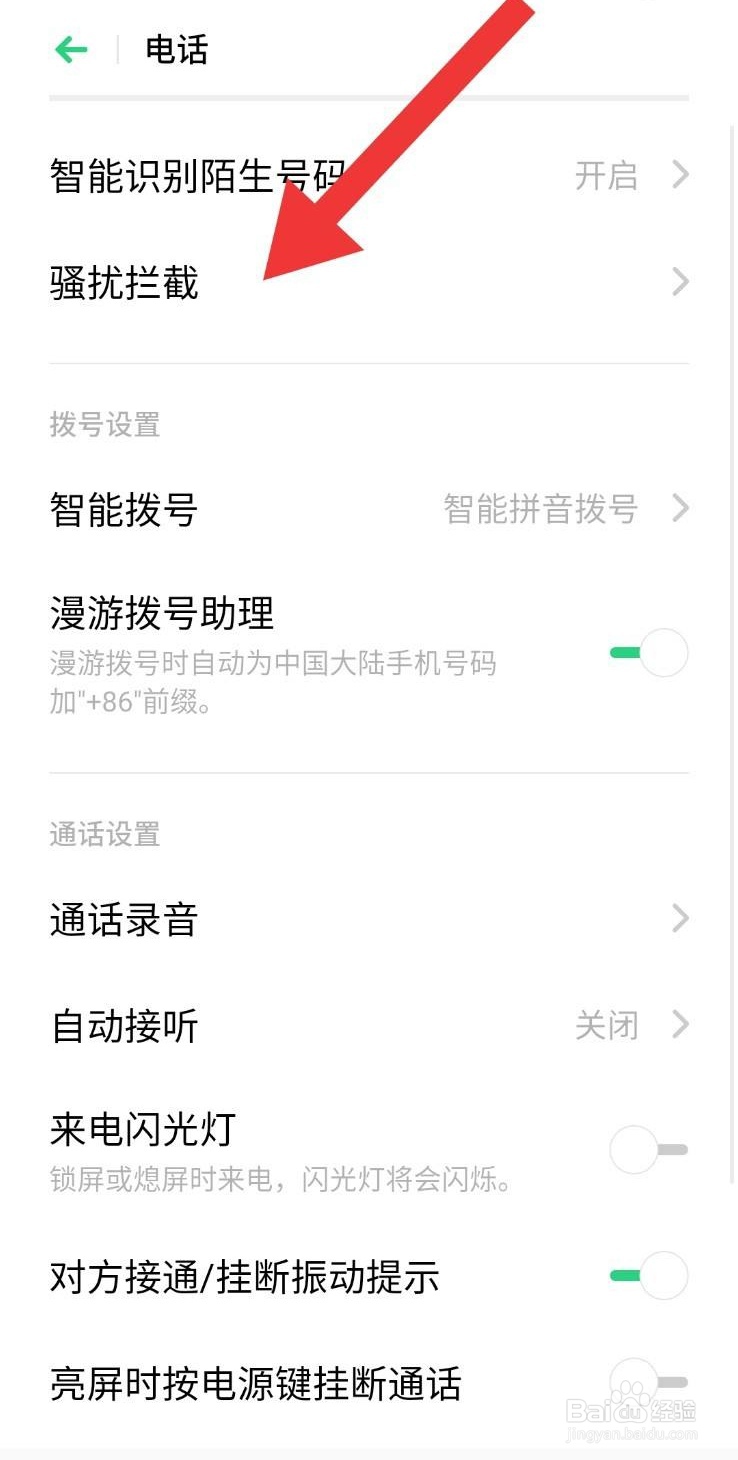This screenshot has height=1460, width=738.
Task: Open the 智能拨号 chevron to change dialing mode
Action: 680,510
